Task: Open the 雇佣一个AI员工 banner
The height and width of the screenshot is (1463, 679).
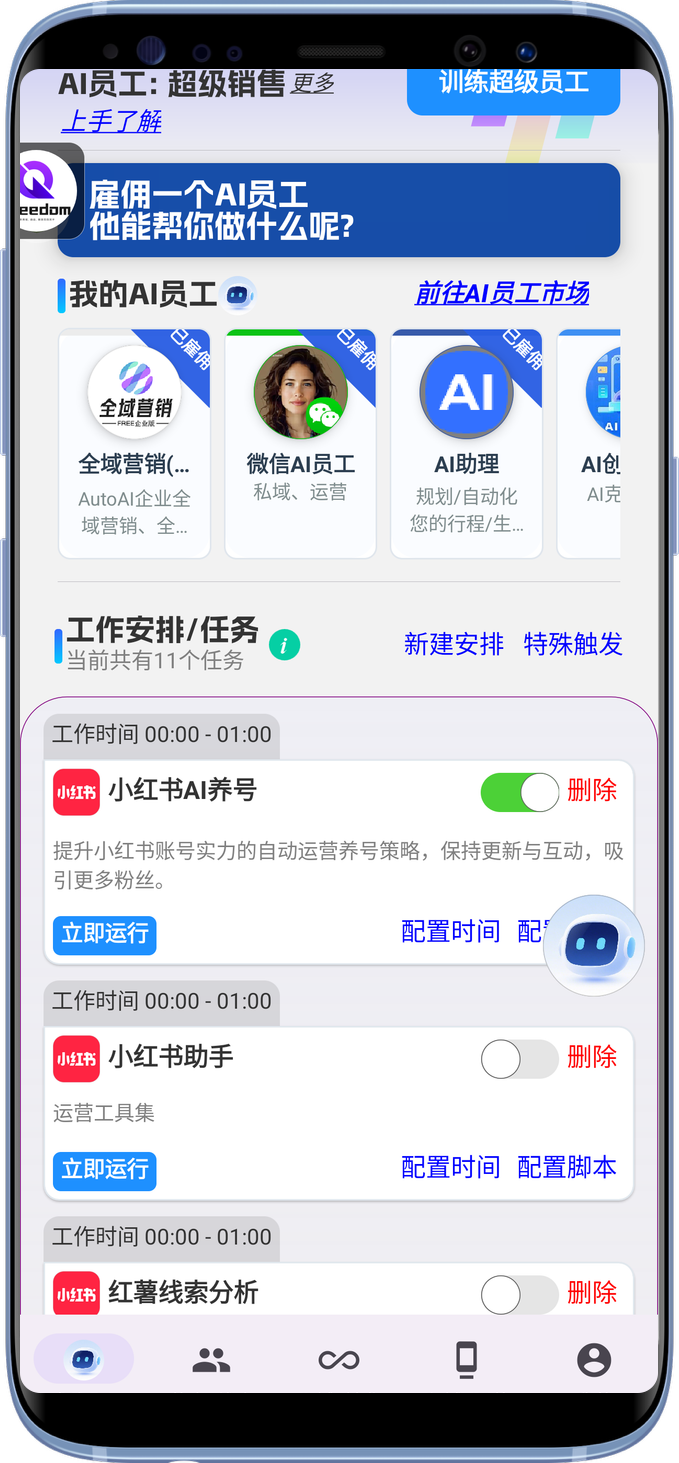Action: [340, 210]
